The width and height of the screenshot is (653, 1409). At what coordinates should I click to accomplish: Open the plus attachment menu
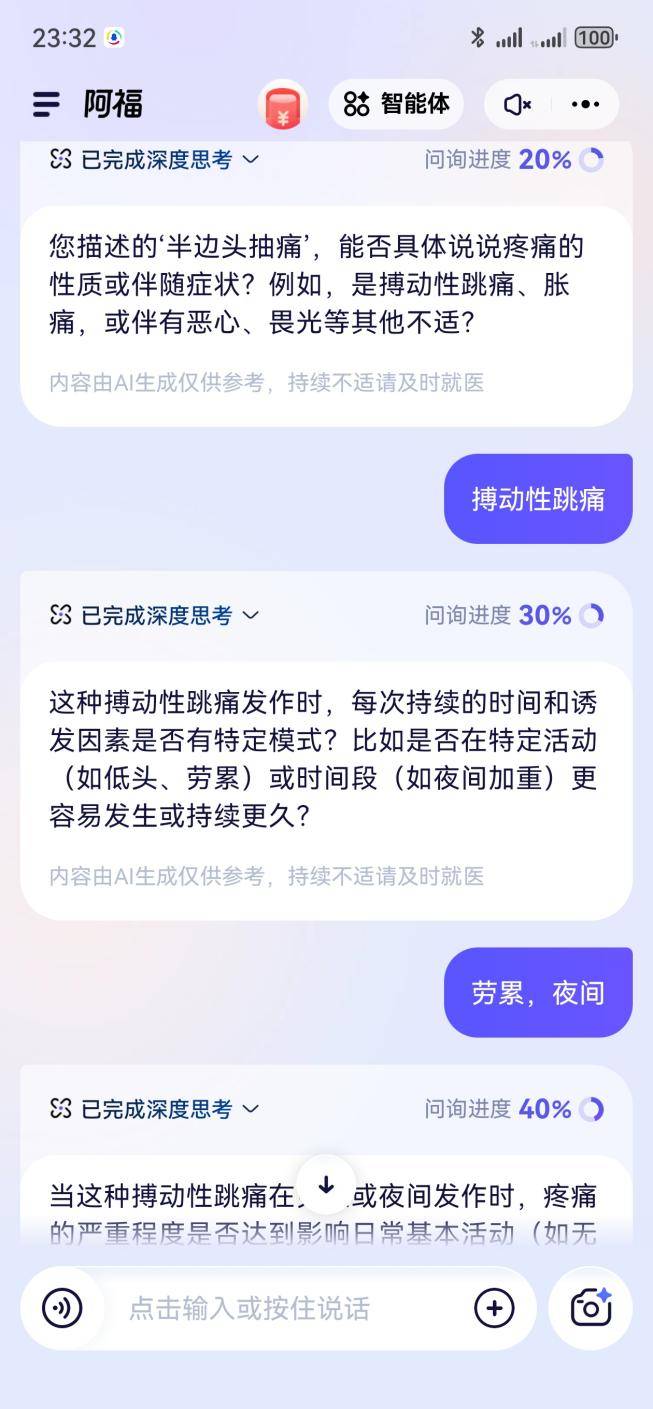(494, 1308)
